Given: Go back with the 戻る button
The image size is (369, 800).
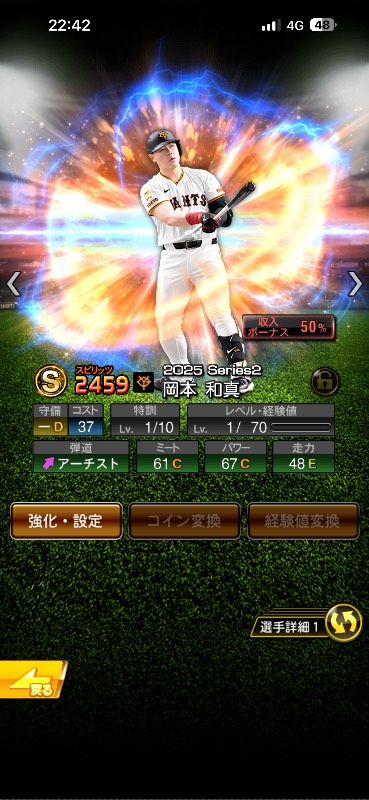Looking at the screenshot, I should tap(33, 680).
